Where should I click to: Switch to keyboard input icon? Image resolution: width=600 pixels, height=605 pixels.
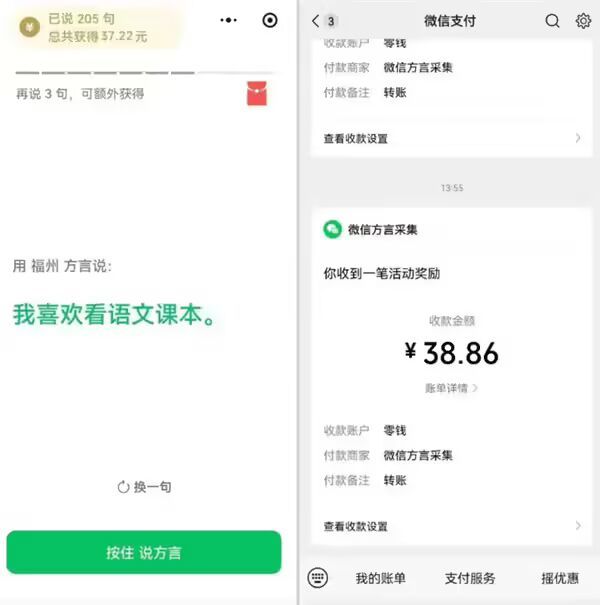(x=318, y=578)
